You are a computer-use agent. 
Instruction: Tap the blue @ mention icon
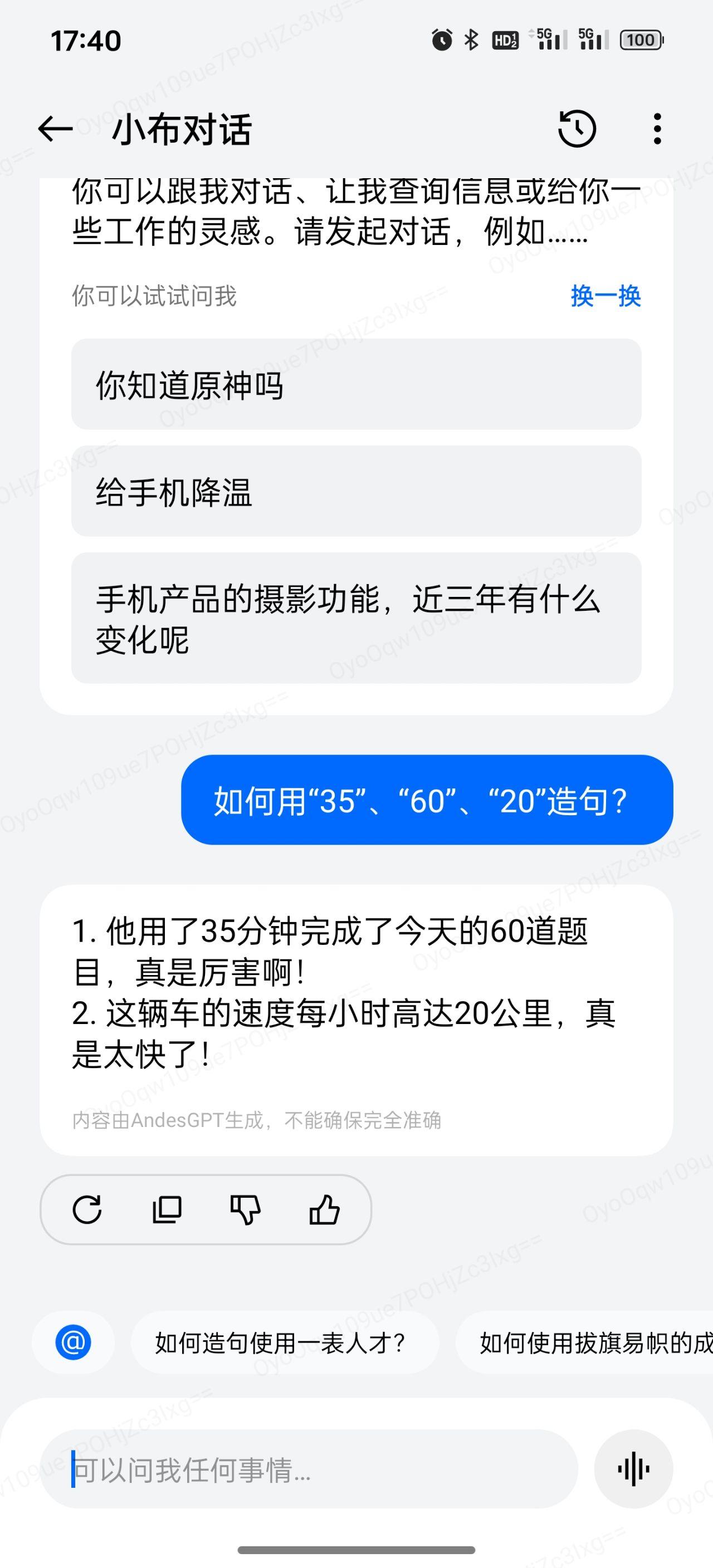pyautogui.click(x=73, y=1342)
